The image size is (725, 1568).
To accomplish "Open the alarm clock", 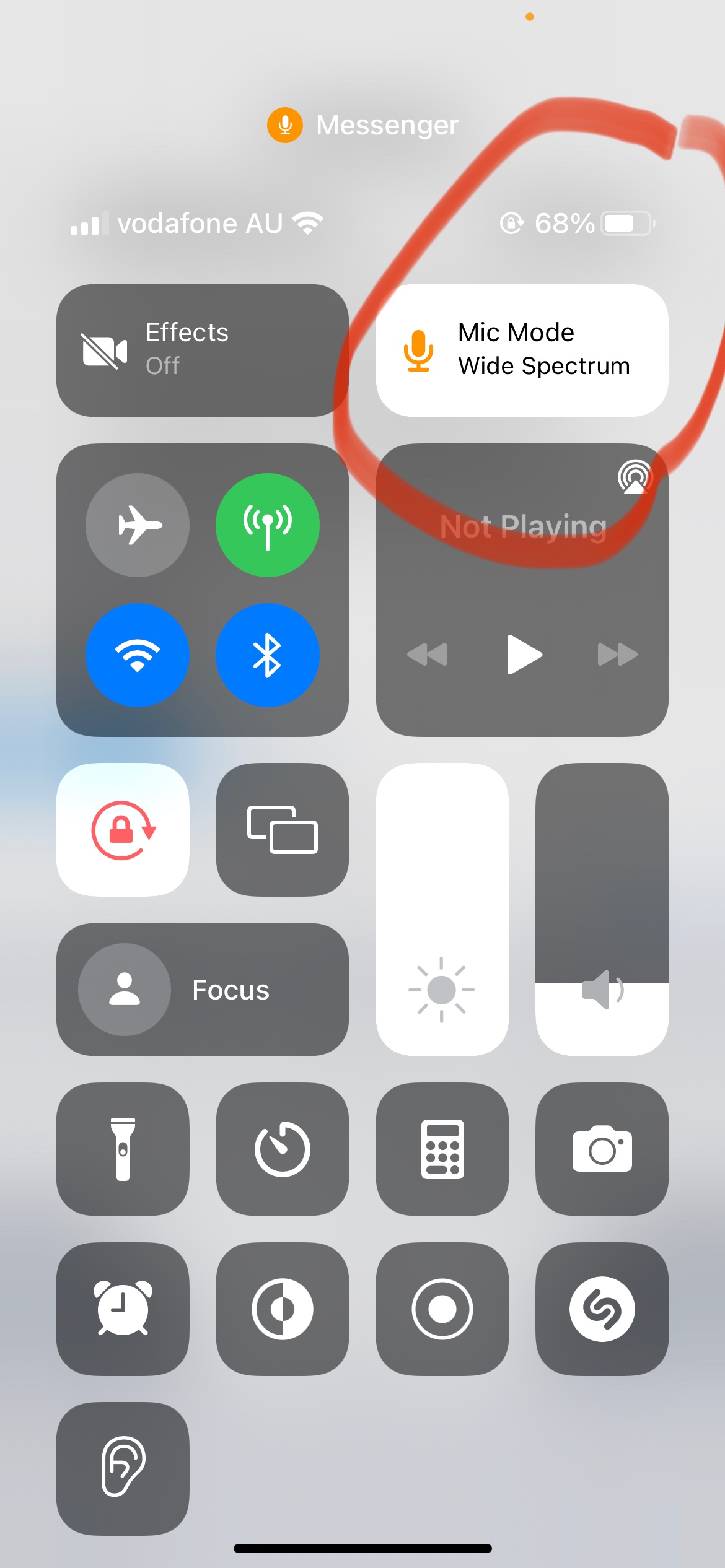I will [x=123, y=1309].
